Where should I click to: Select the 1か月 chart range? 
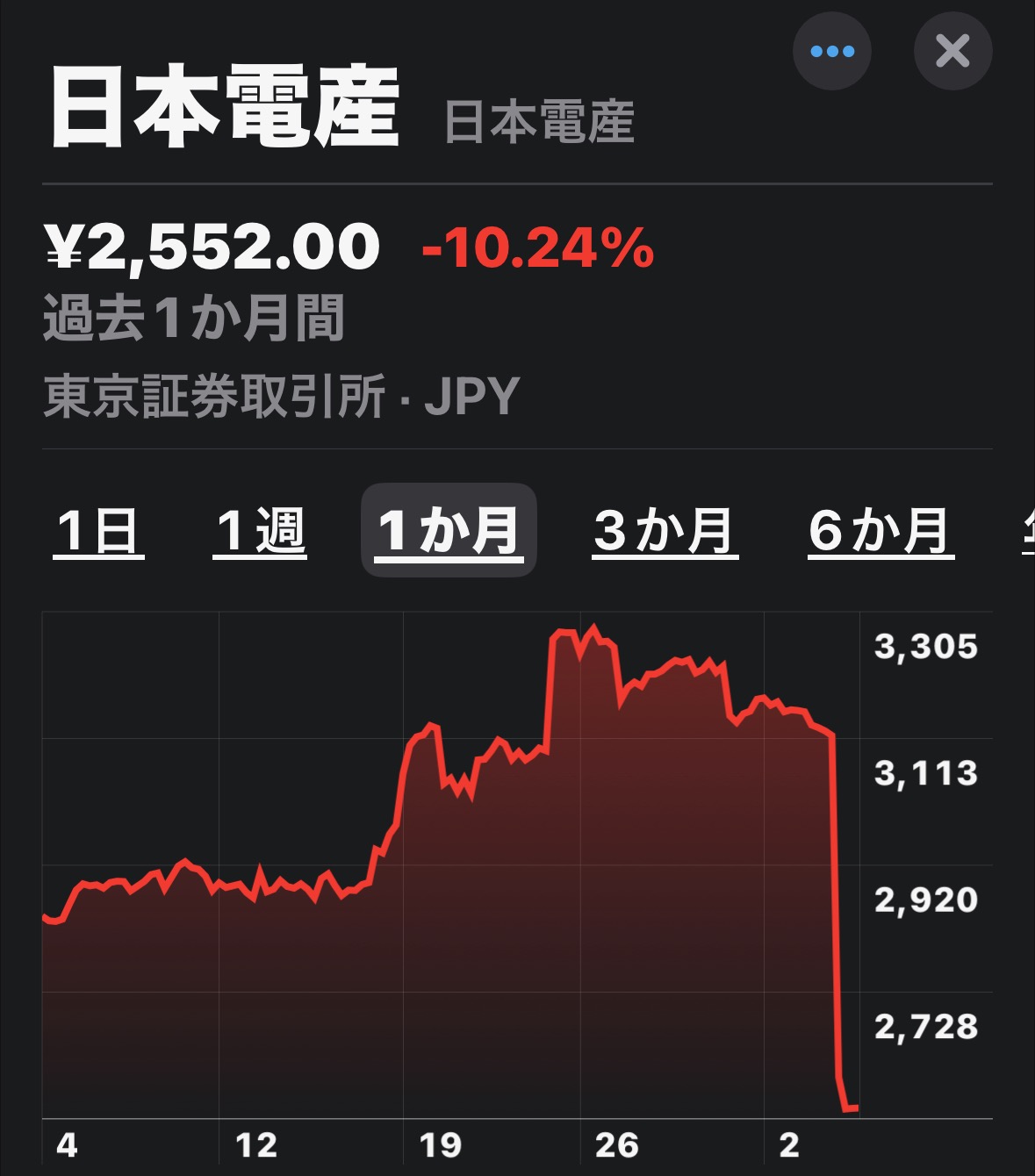(449, 531)
